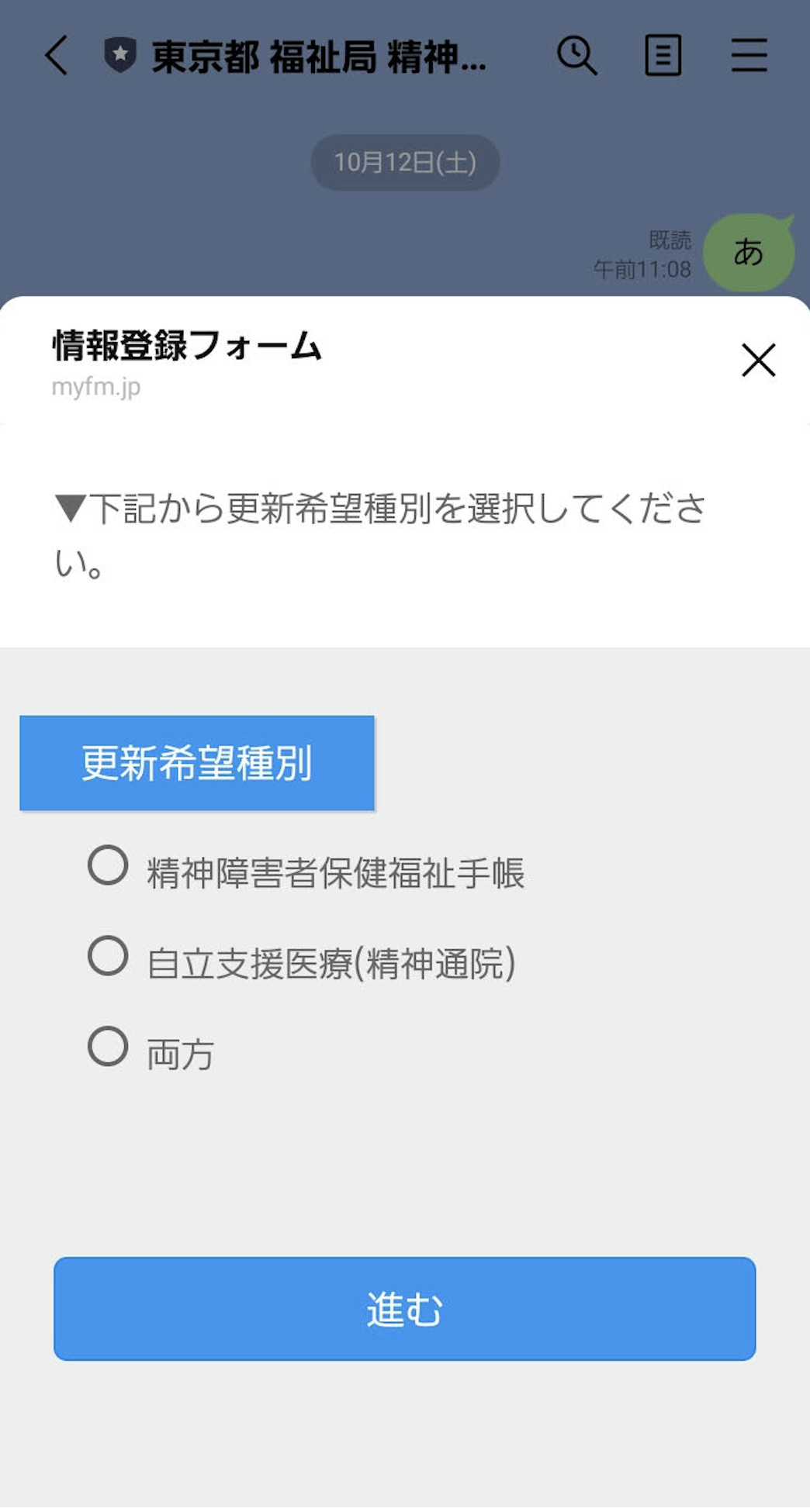Select the 両方 radio option
This screenshot has width=810, height=1512.
tap(109, 1048)
